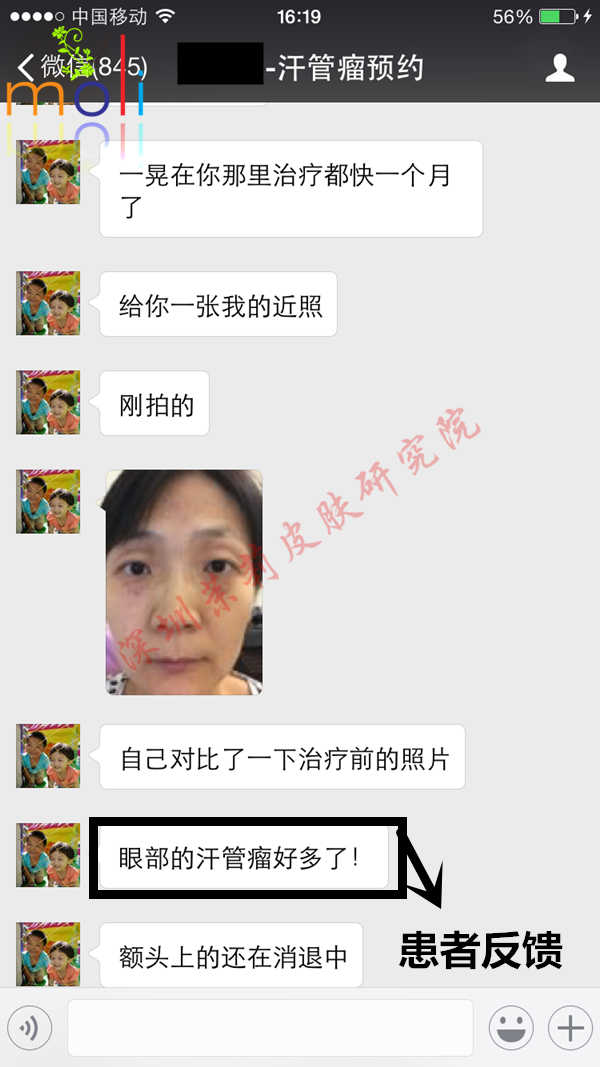The width and height of the screenshot is (600, 1067).
Task: Focus the message text field
Action: pyautogui.click(x=270, y=1028)
